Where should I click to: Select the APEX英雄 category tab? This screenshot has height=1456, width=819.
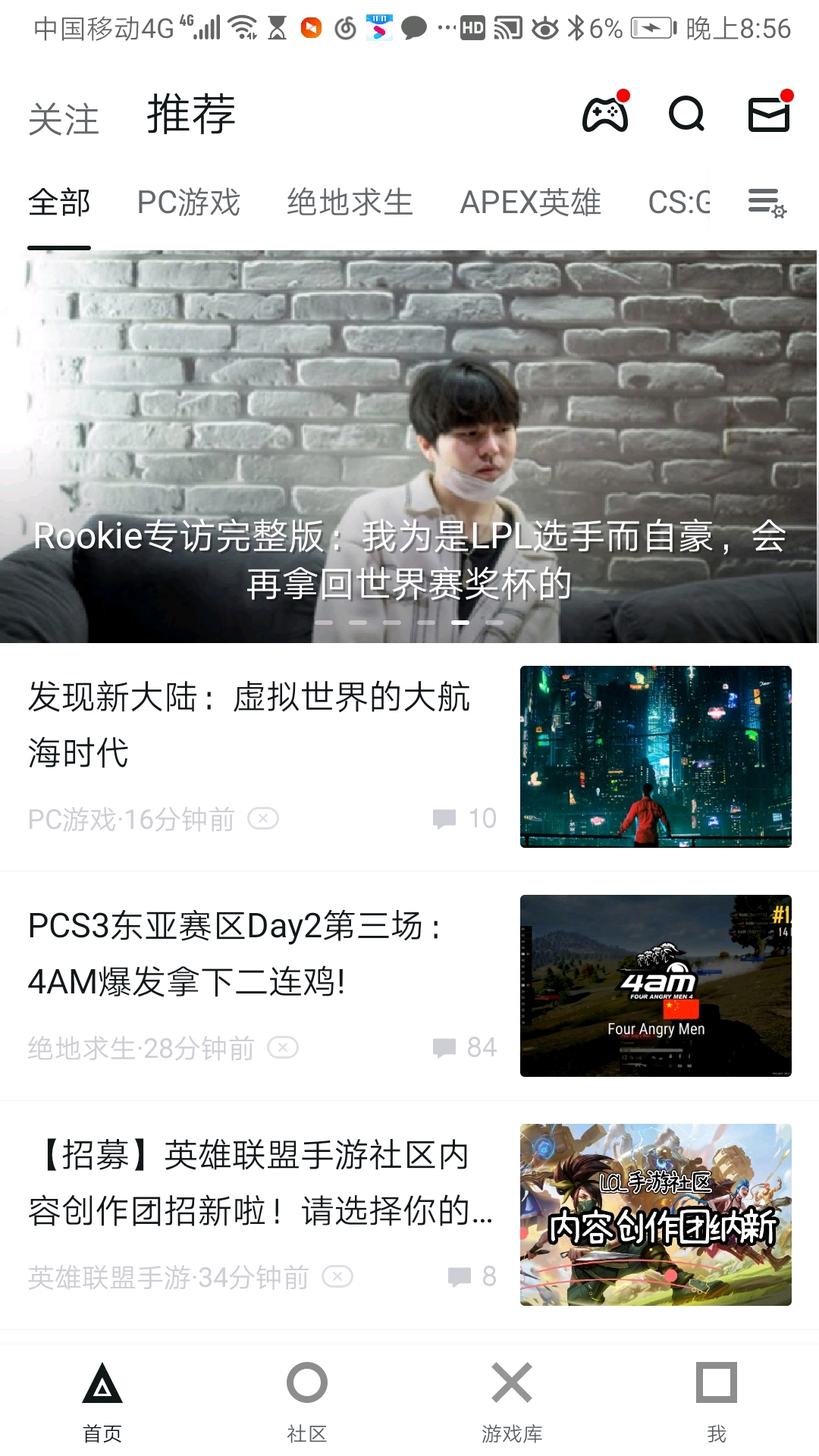click(x=530, y=202)
